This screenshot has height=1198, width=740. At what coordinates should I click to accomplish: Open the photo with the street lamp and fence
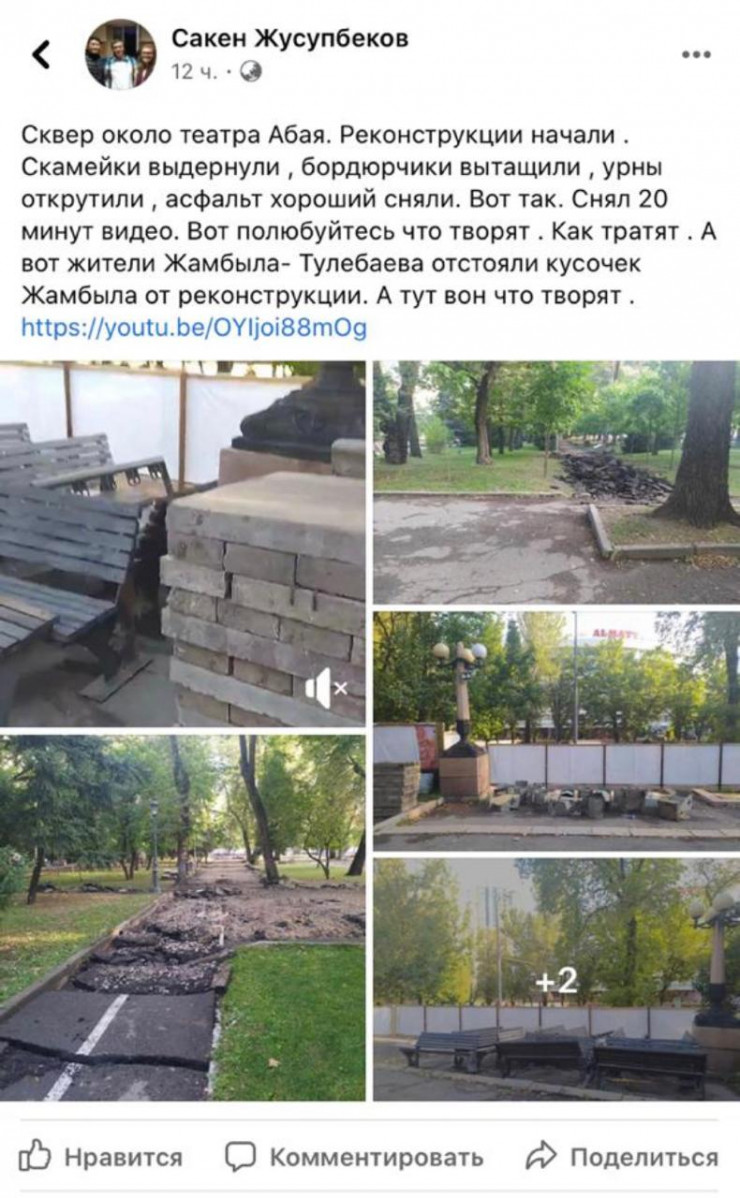click(x=557, y=730)
